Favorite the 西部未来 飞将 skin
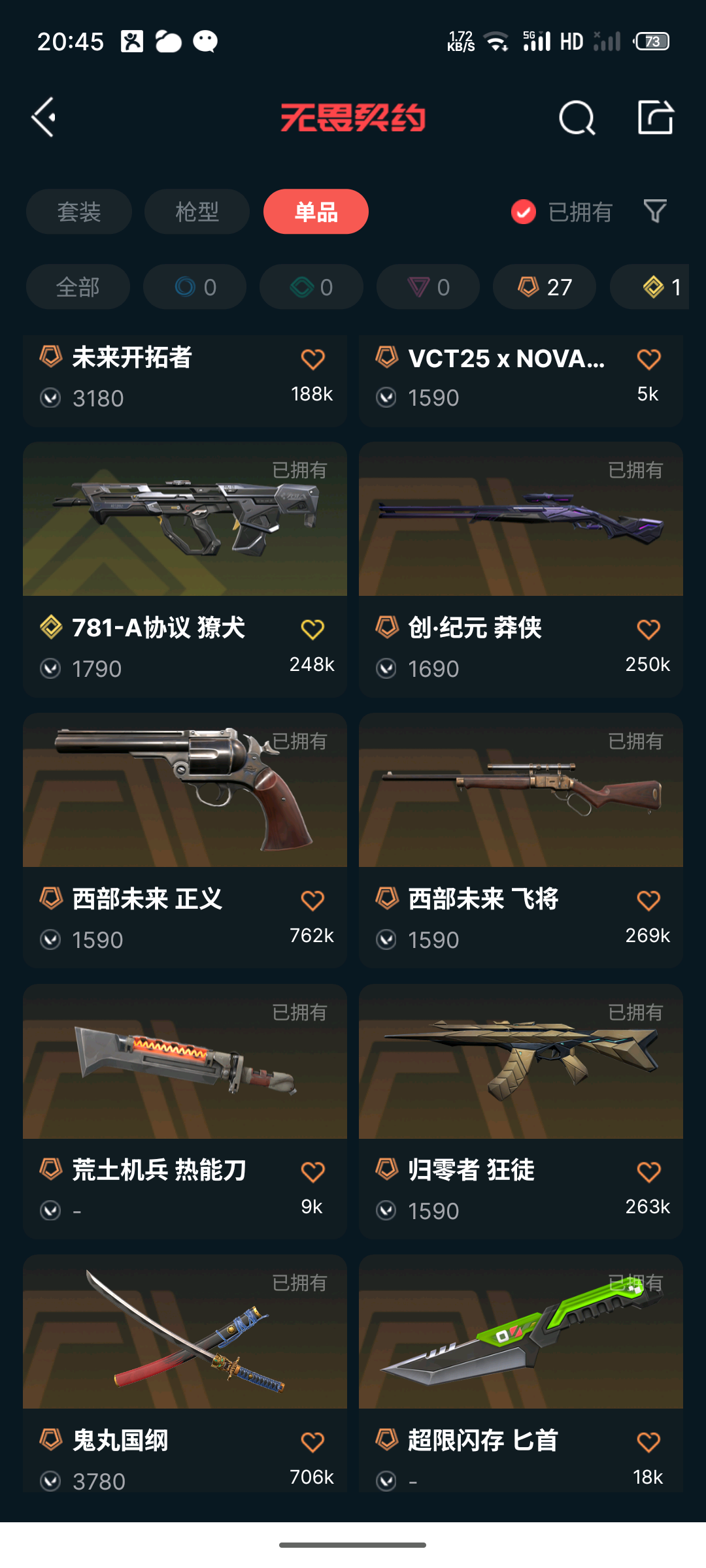Image resolution: width=706 pixels, height=1568 pixels. click(648, 901)
